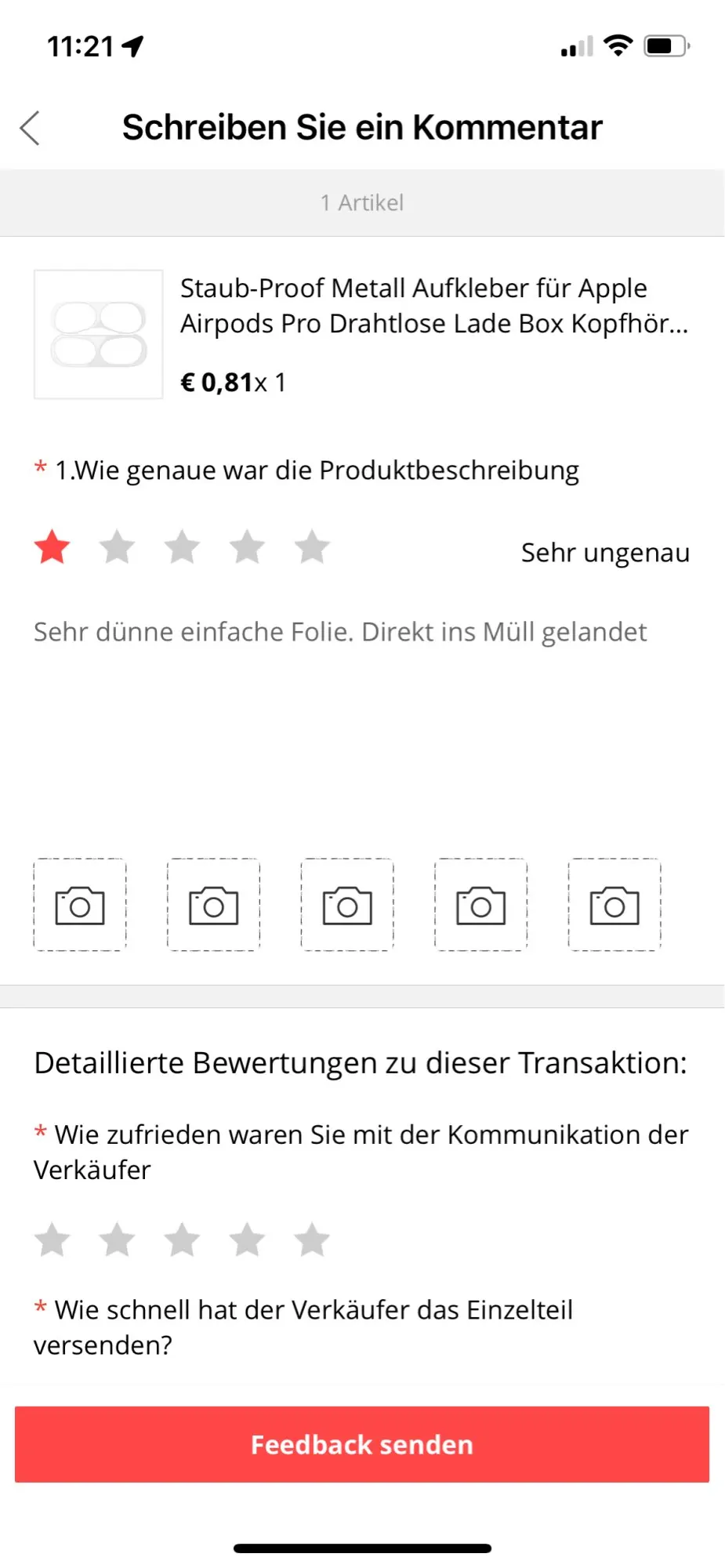Choose four stars for product description
This screenshot has width=725, height=1568.
click(248, 547)
